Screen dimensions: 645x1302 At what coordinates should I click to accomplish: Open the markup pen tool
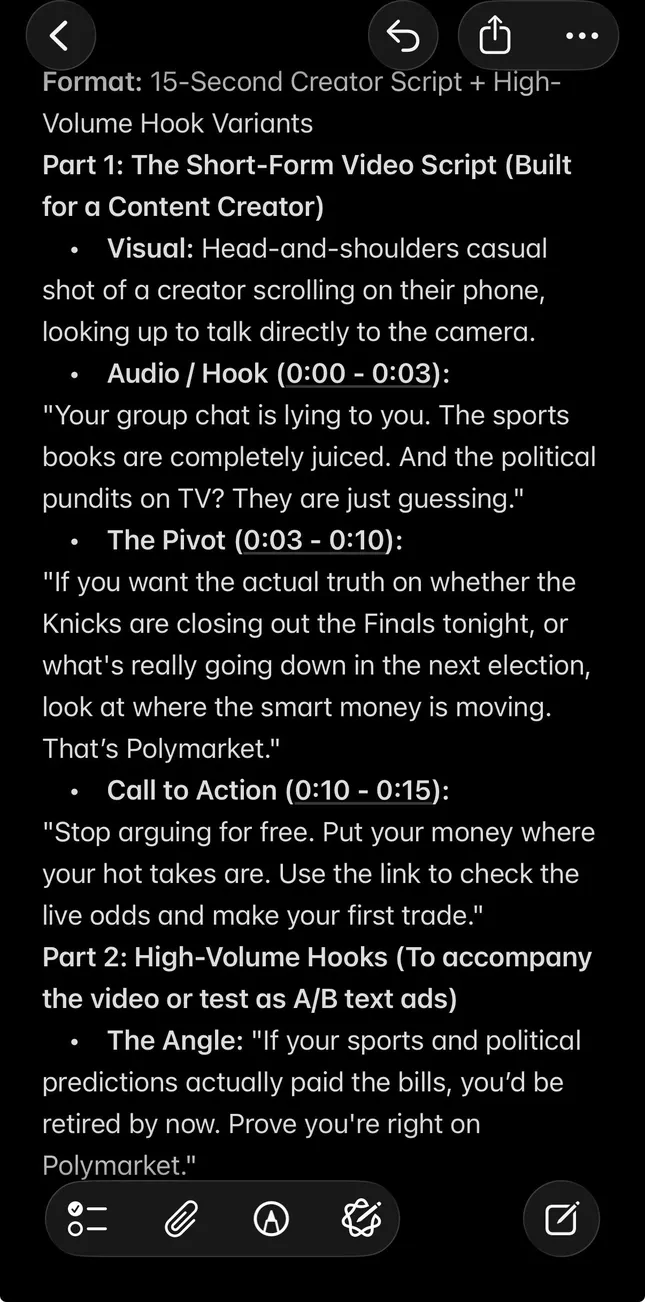click(271, 1218)
